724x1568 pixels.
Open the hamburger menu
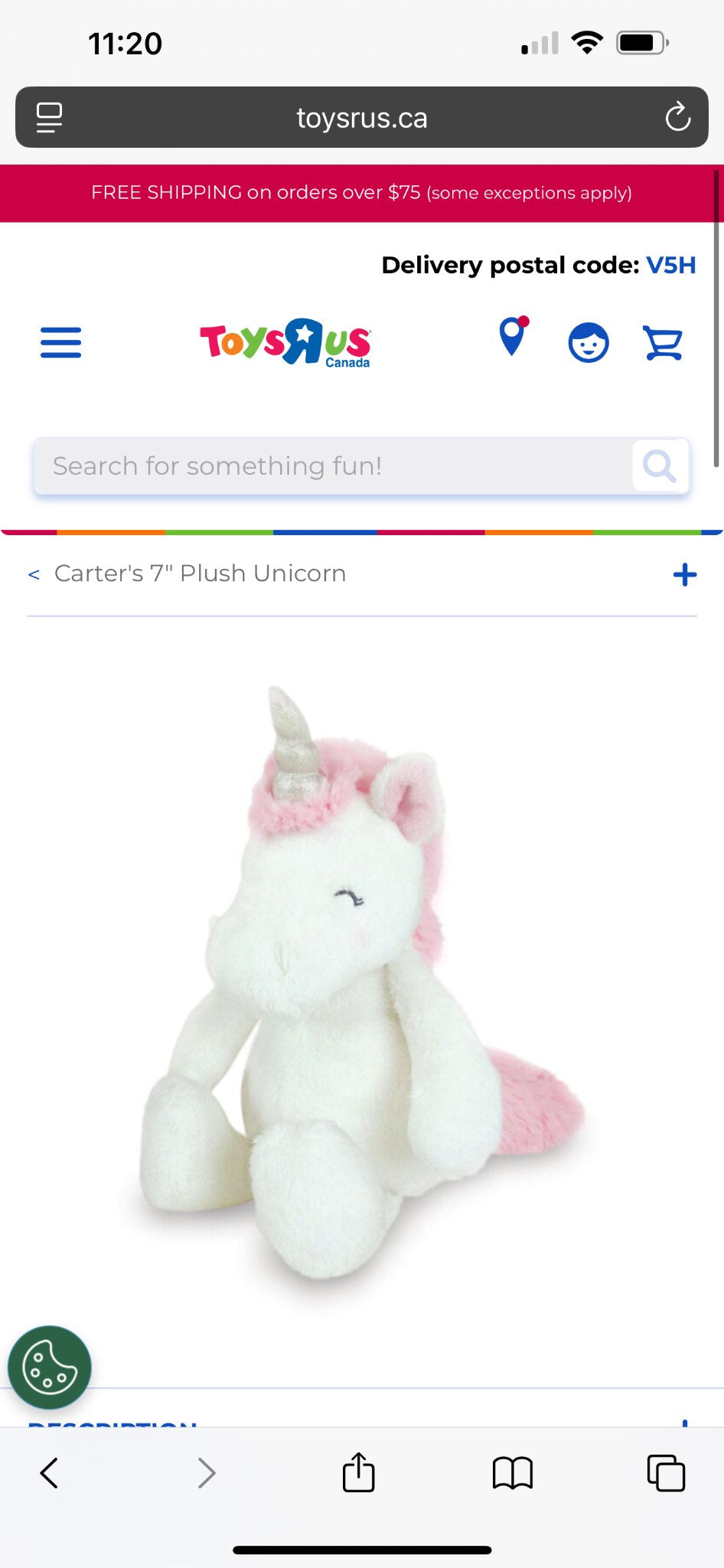point(60,342)
